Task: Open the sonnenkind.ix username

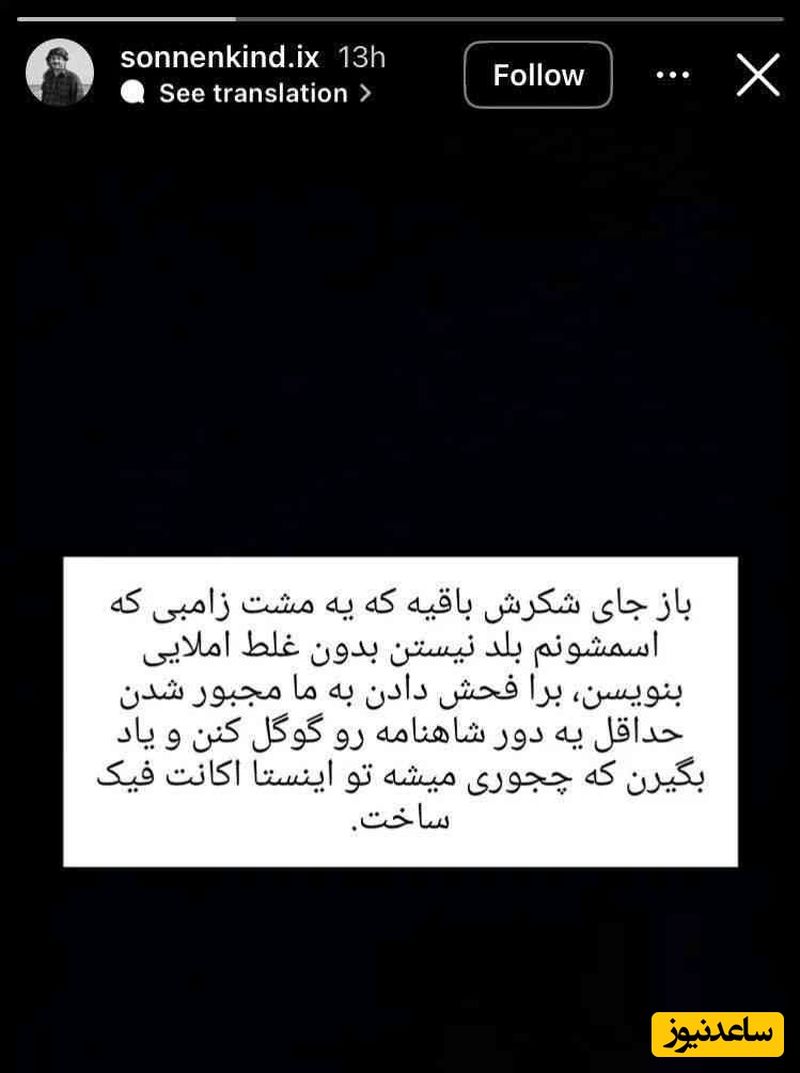Action: click(219, 57)
